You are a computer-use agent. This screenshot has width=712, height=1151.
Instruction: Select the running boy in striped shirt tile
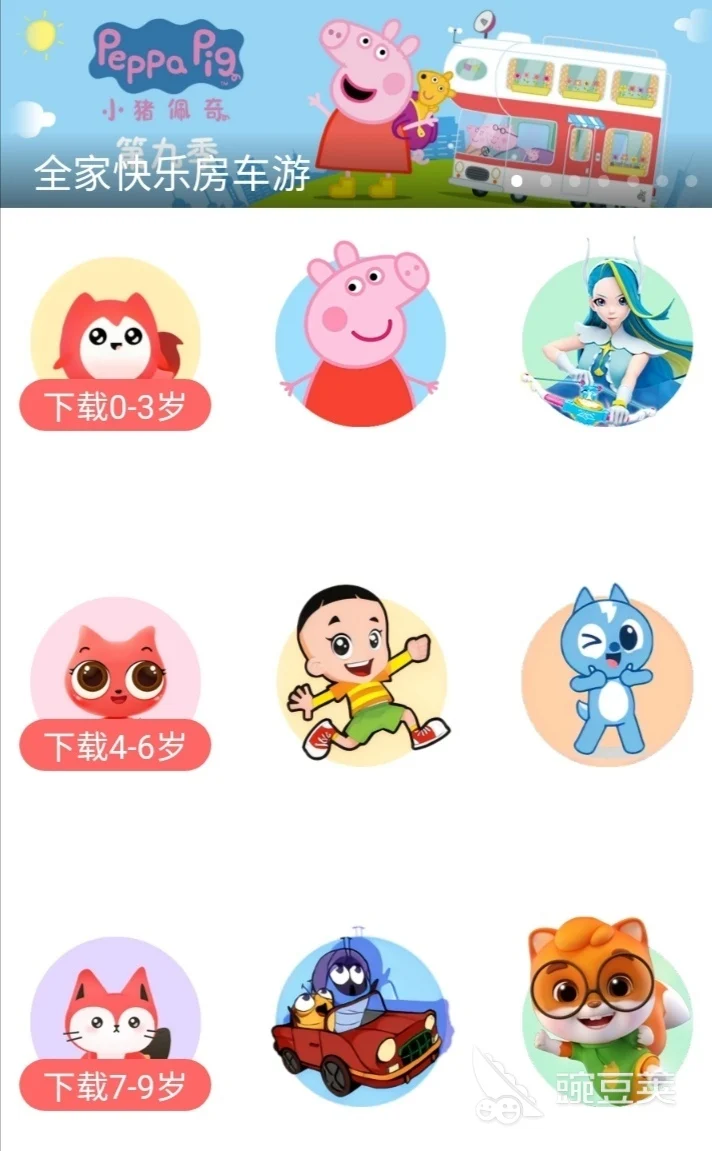click(361, 679)
